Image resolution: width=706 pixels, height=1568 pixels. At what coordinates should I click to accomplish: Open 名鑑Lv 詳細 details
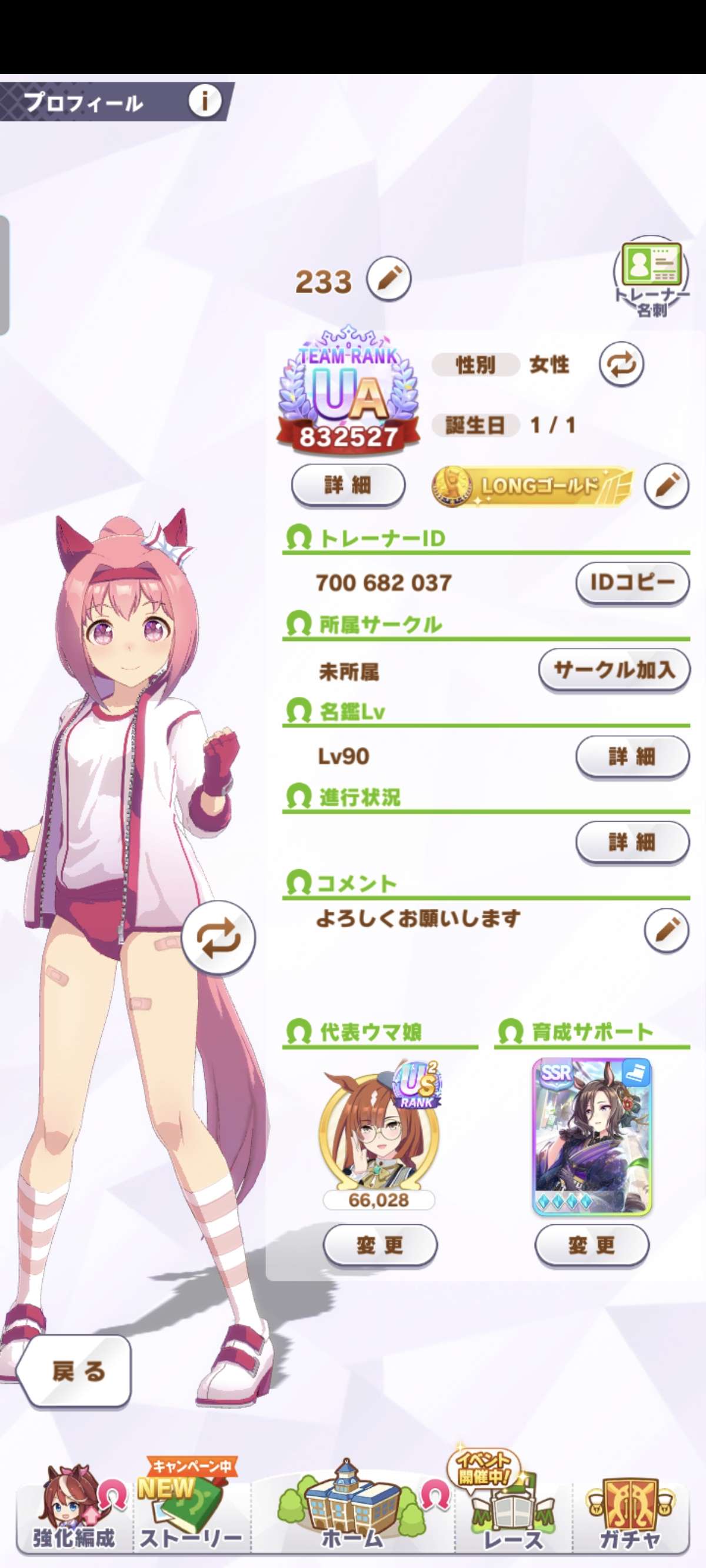(x=632, y=756)
